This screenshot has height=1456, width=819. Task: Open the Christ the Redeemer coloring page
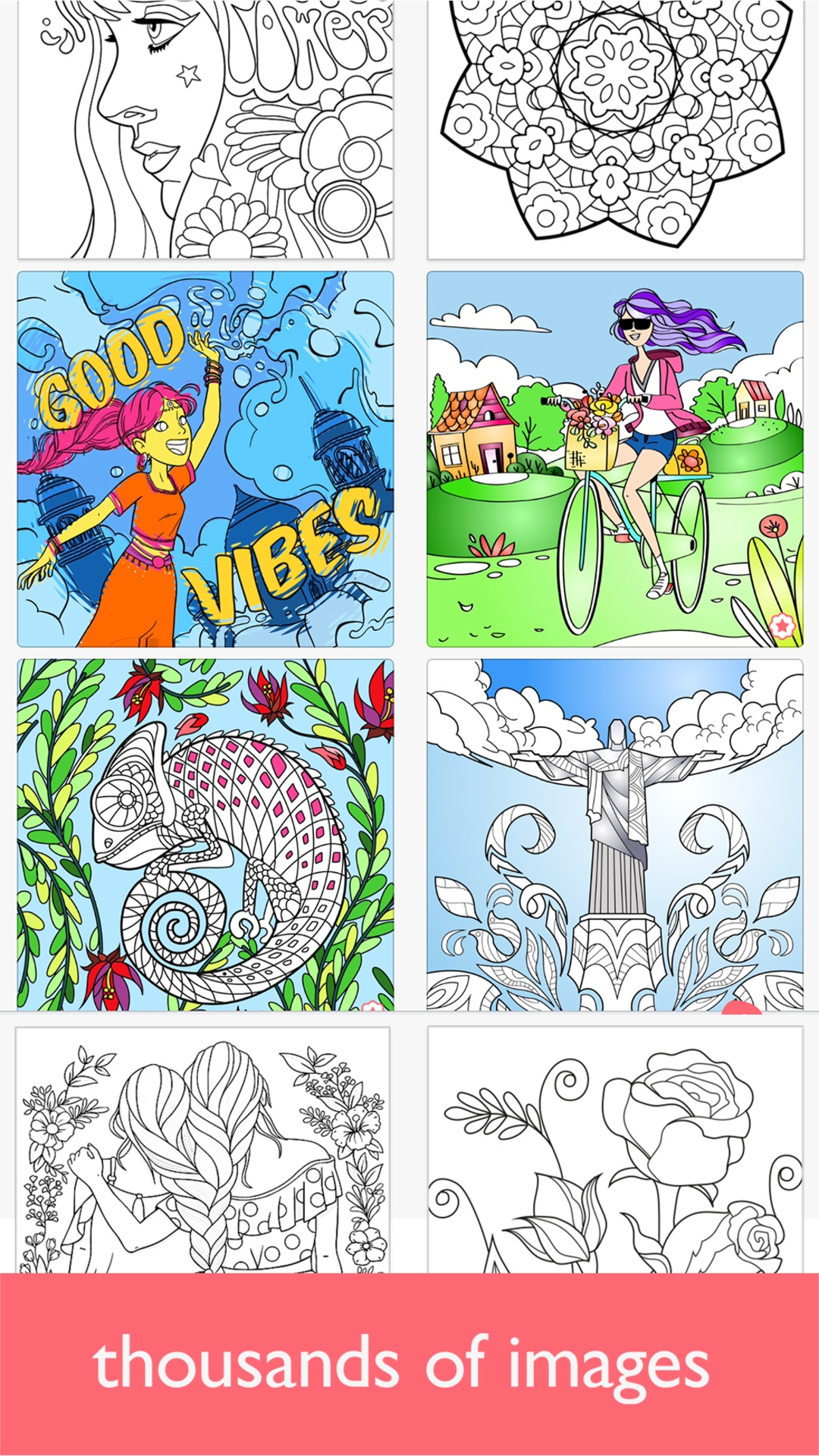614,834
